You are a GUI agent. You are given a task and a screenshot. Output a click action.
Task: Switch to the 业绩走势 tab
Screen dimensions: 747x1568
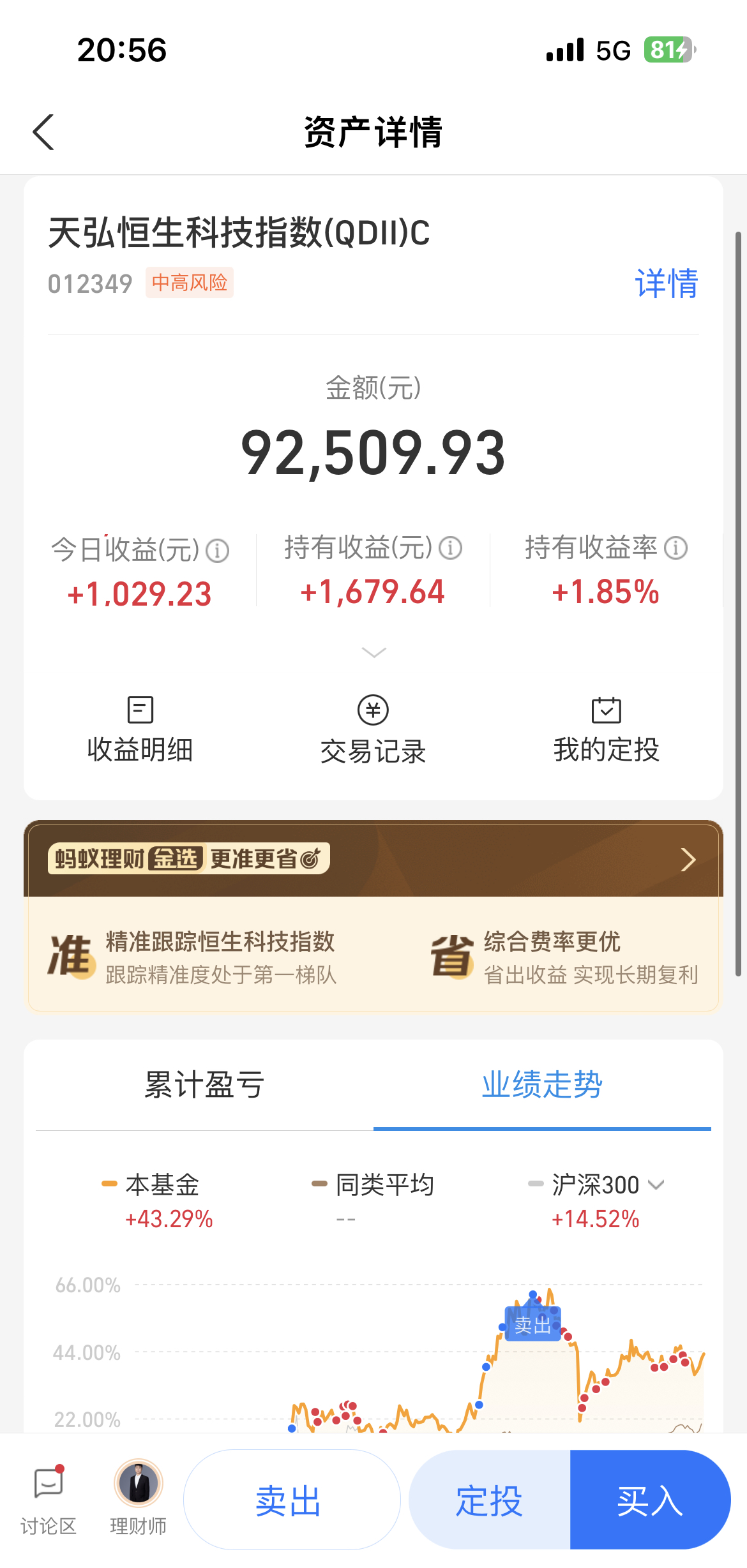pyautogui.click(x=541, y=1084)
